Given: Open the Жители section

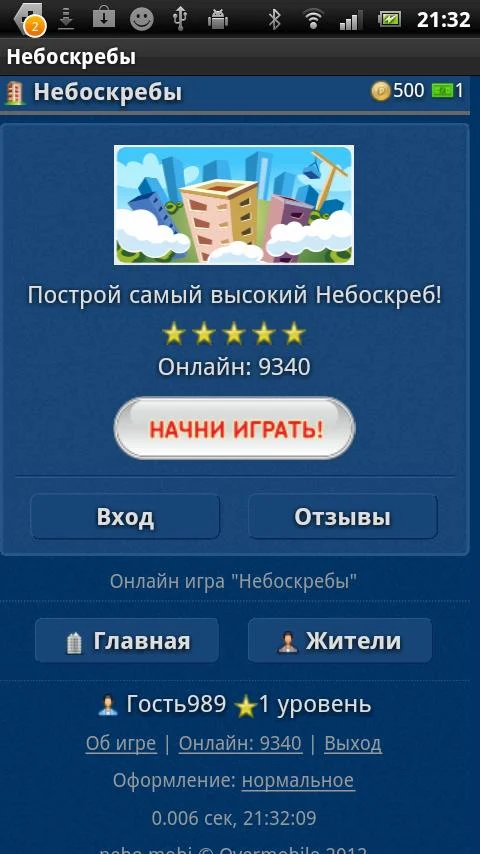Looking at the screenshot, I should point(340,640).
